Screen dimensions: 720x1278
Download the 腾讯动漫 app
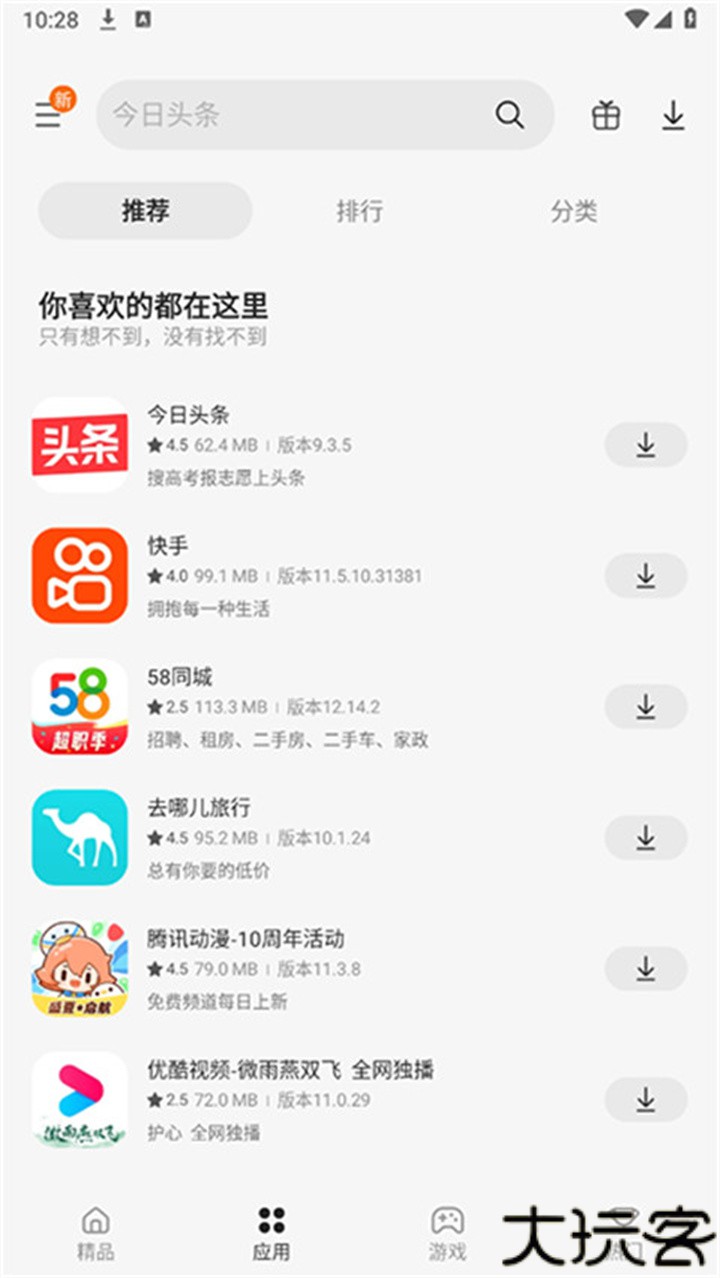645,969
